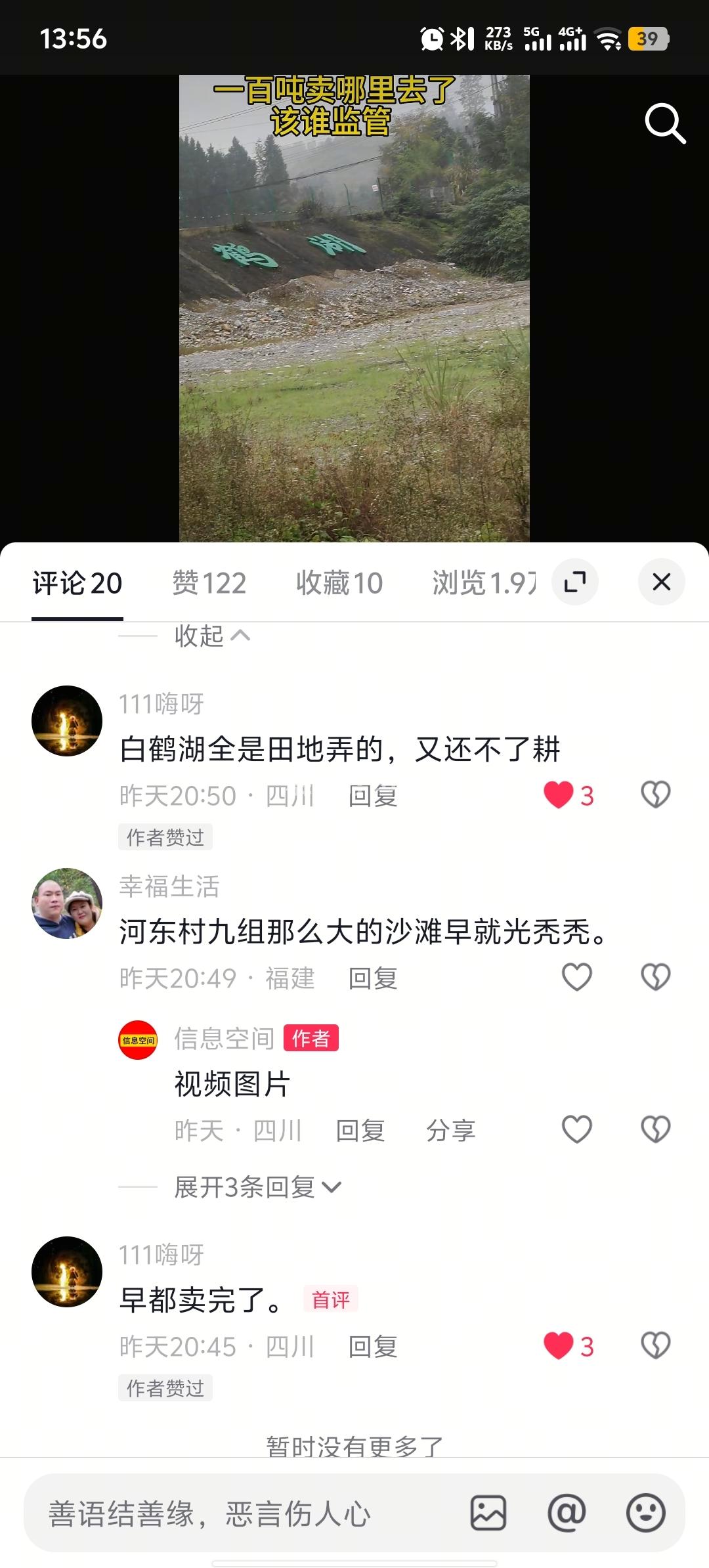Switch to the 浏览 tab
709x1568 pixels.
coord(484,583)
